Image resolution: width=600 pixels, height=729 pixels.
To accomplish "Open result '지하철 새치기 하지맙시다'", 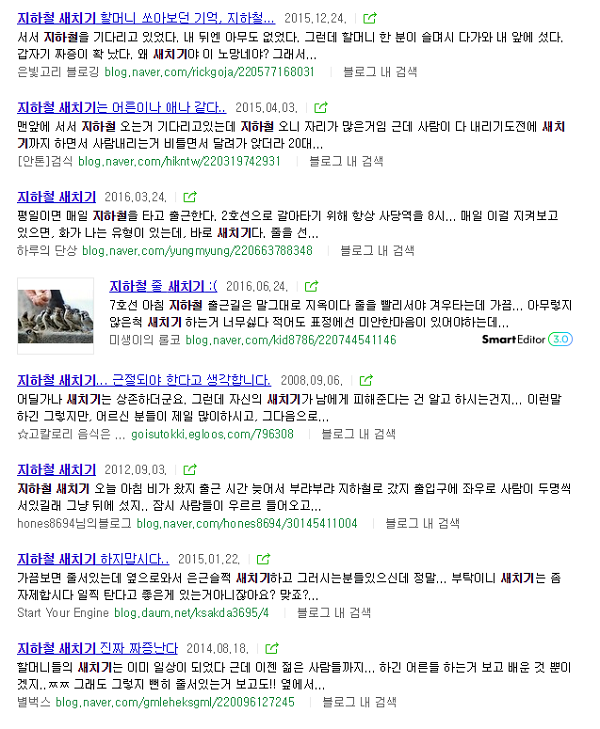I will (x=93, y=558).
